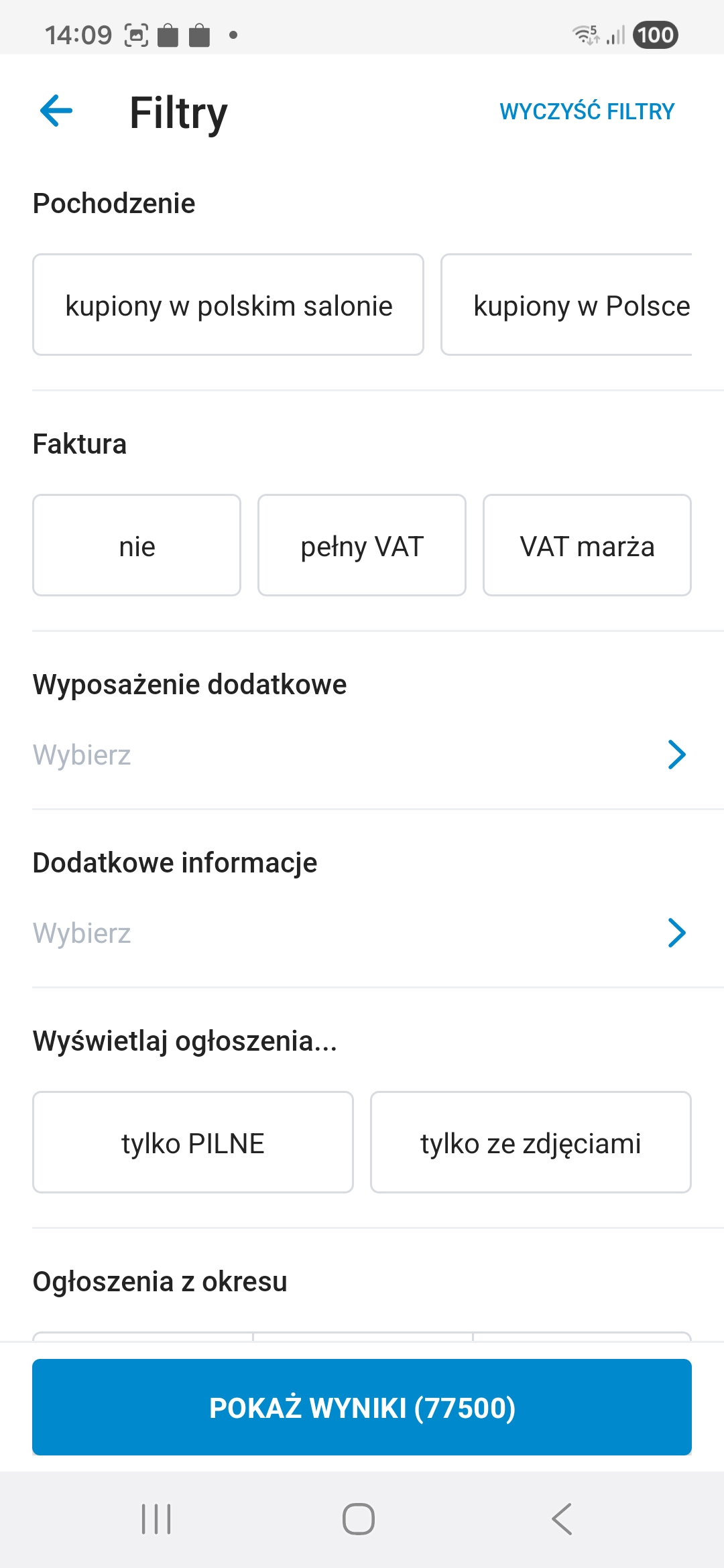Open recent apps from the navigation bar

(156, 1519)
